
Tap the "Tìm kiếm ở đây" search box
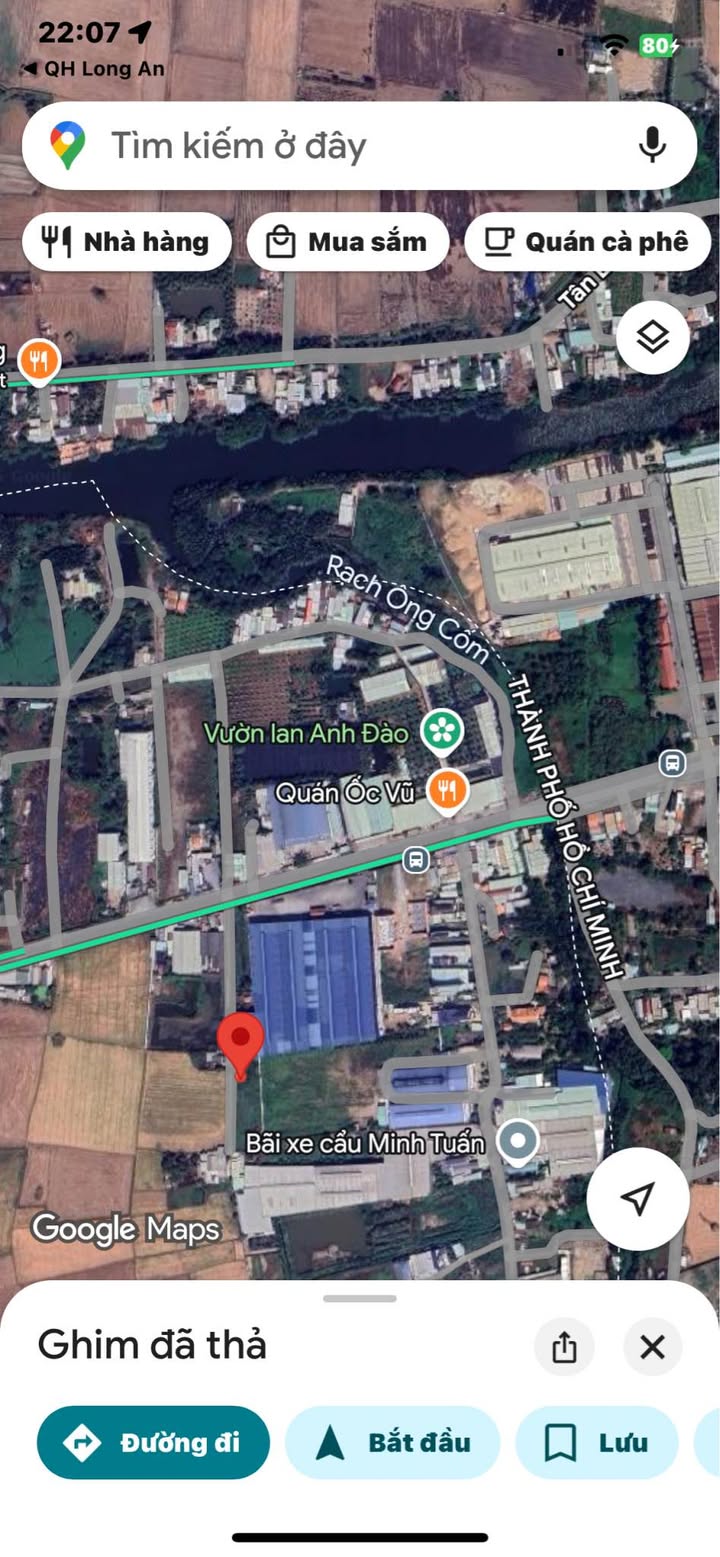coord(330,146)
